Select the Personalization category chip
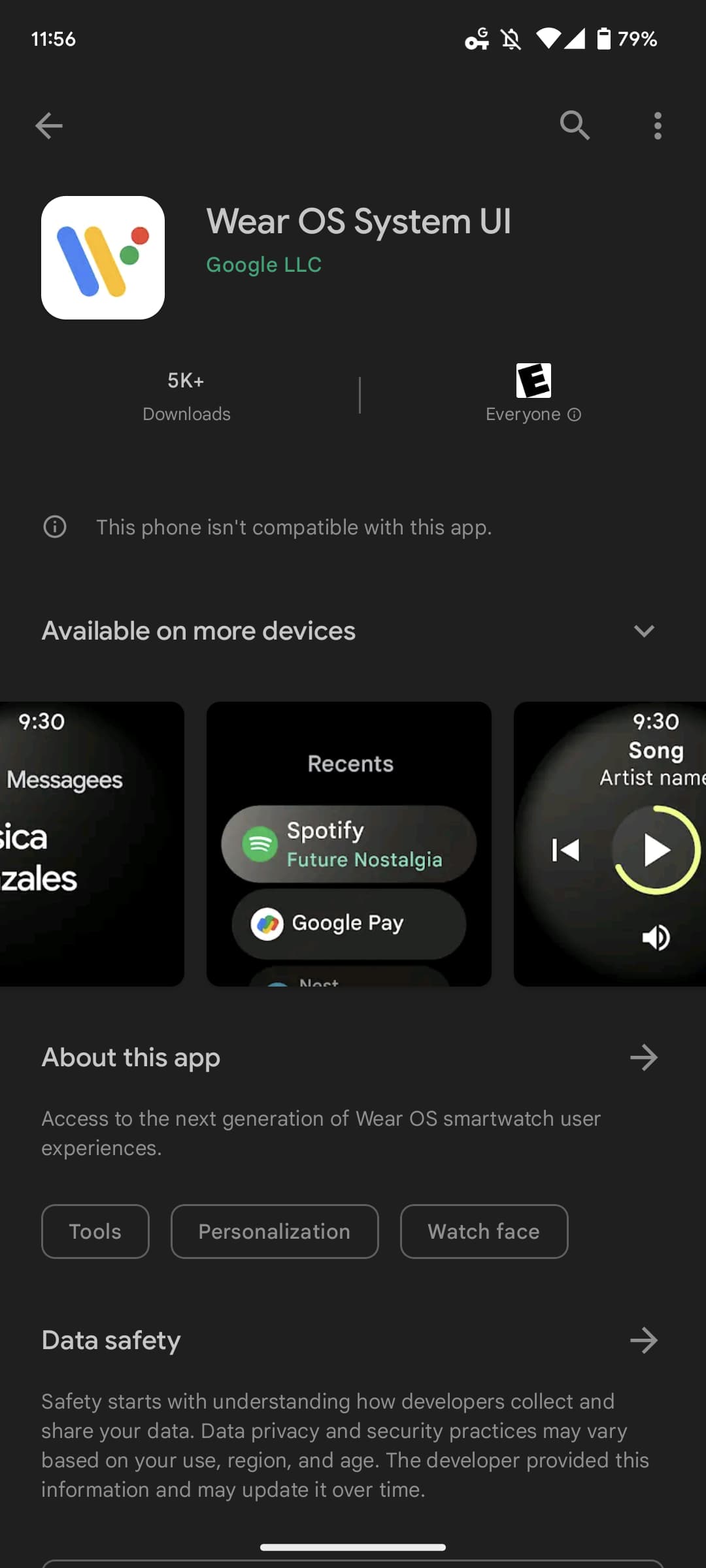The width and height of the screenshot is (706, 1568). pyautogui.click(x=275, y=1232)
